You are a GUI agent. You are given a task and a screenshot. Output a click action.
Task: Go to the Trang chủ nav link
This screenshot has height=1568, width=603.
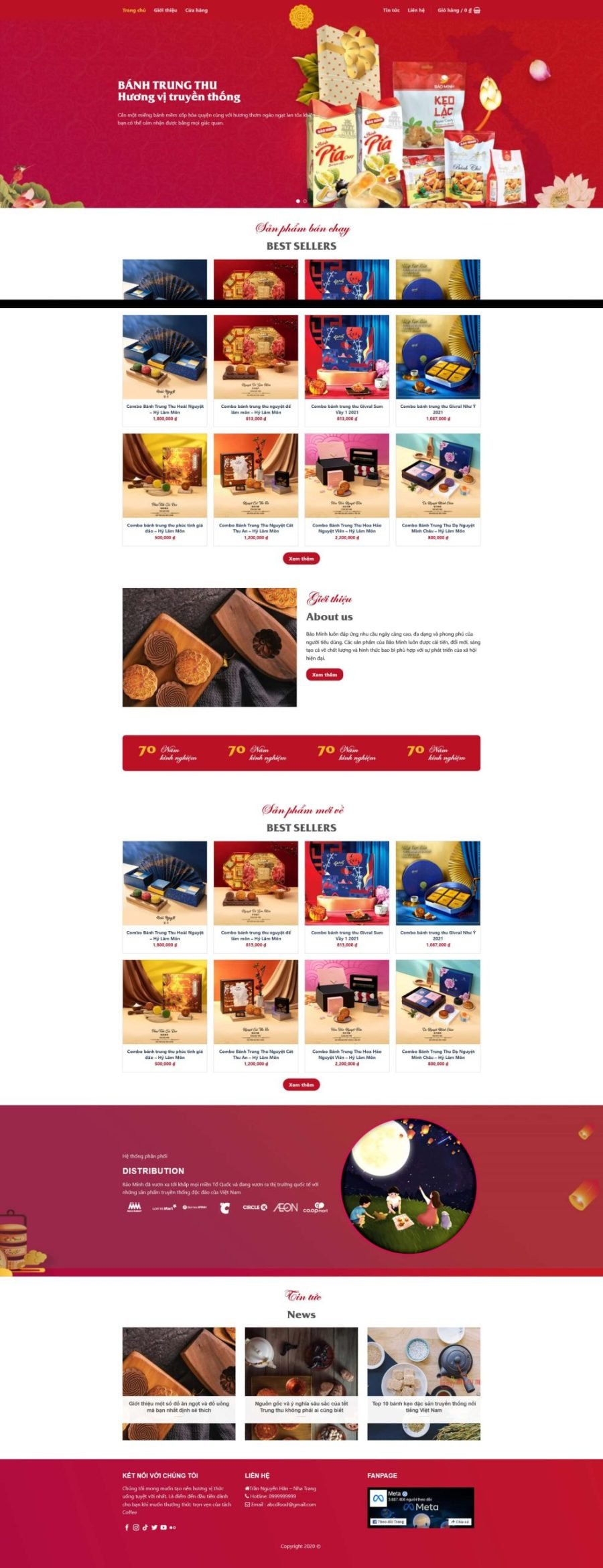133,10
